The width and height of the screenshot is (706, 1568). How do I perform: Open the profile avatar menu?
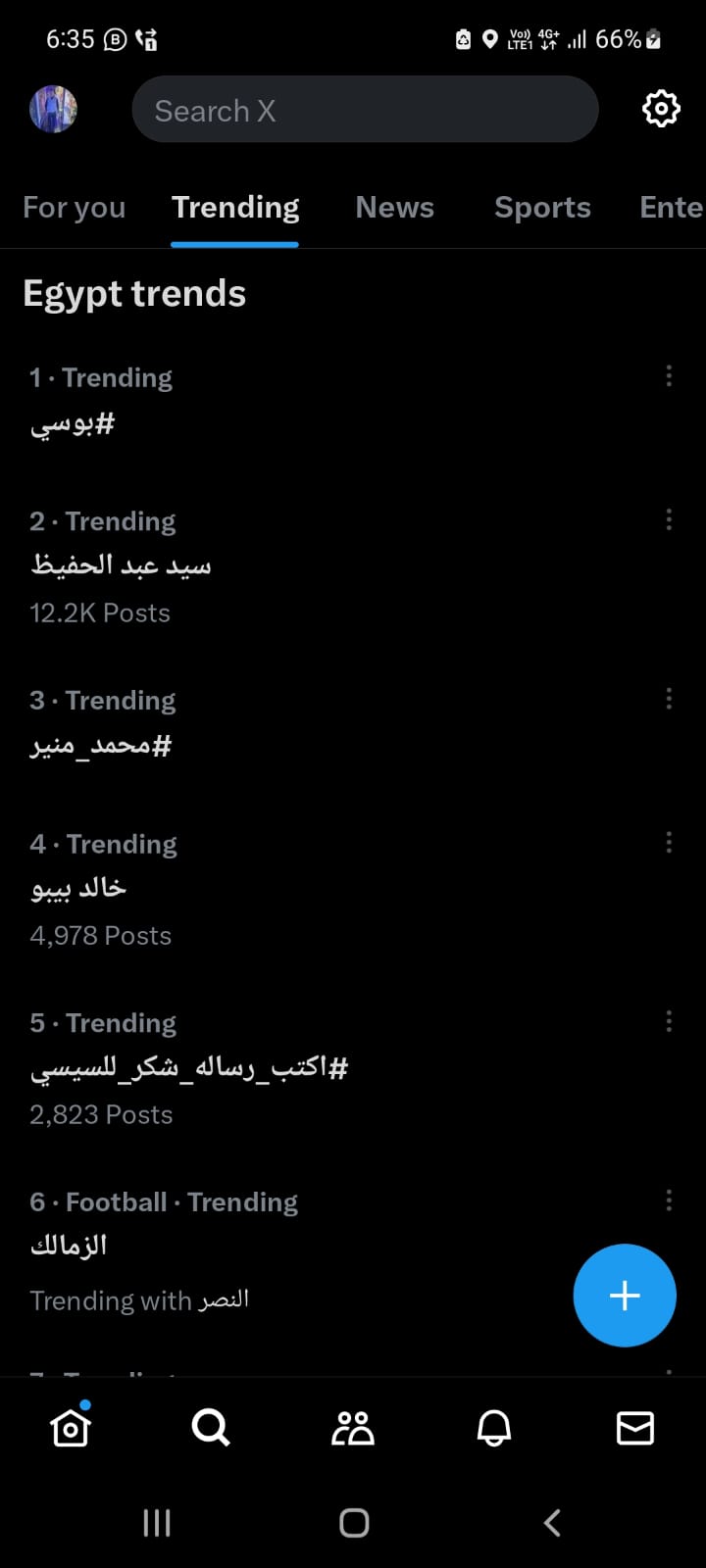tap(53, 109)
